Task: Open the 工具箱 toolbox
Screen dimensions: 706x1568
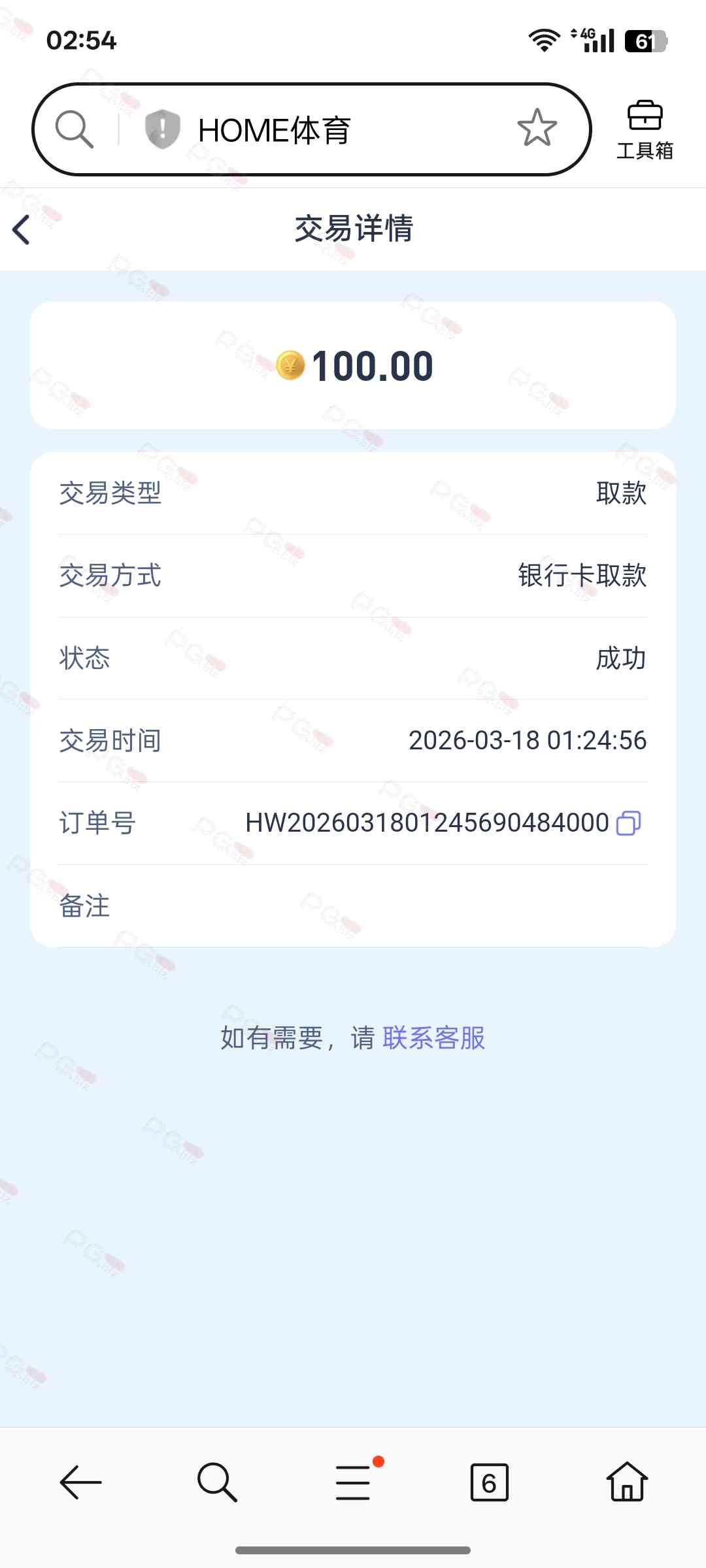Action: point(645,129)
